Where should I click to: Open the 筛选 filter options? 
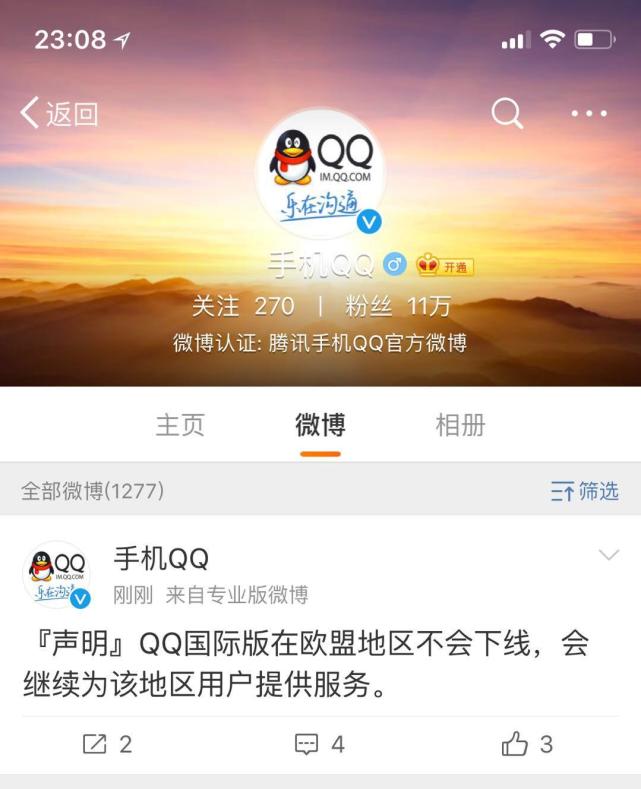click(x=585, y=491)
